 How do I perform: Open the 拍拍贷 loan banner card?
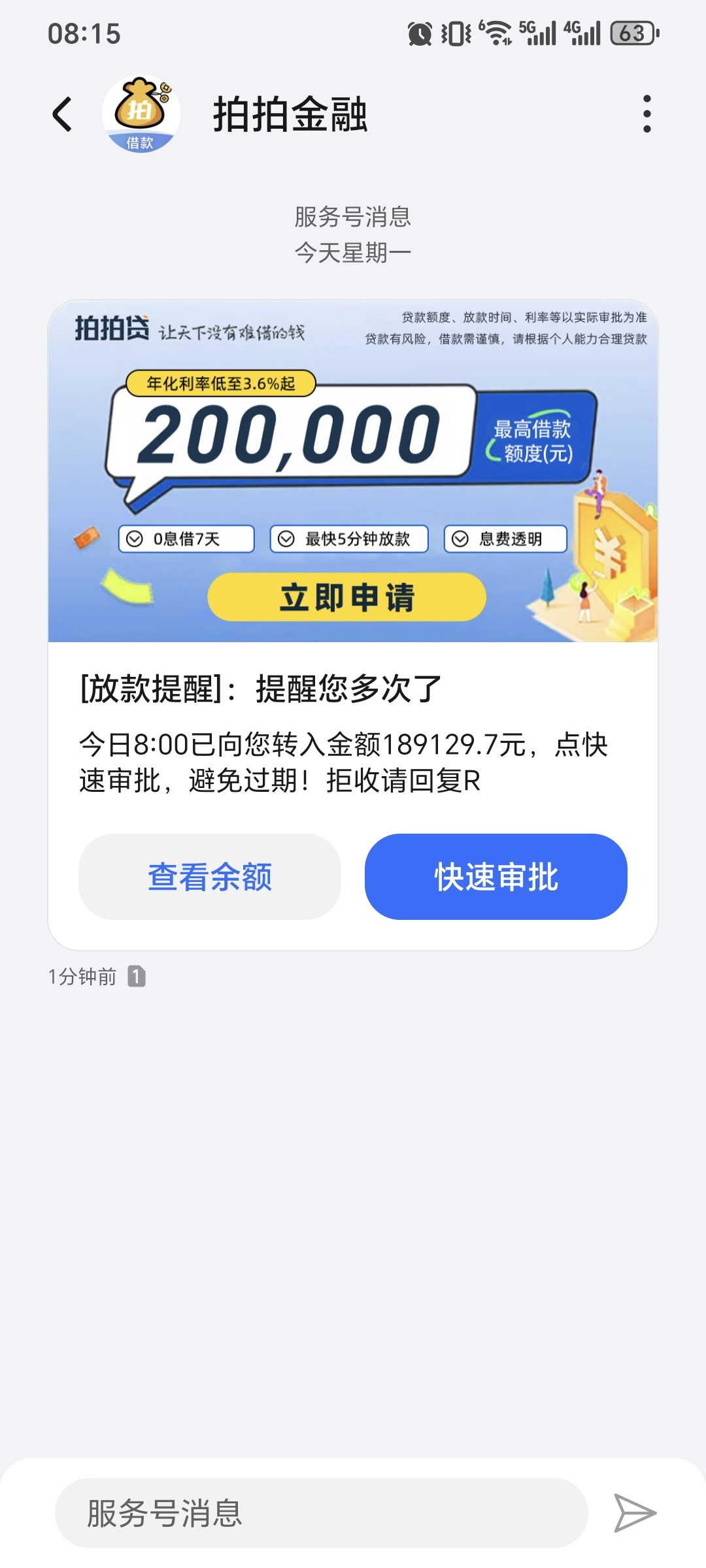(x=353, y=472)
